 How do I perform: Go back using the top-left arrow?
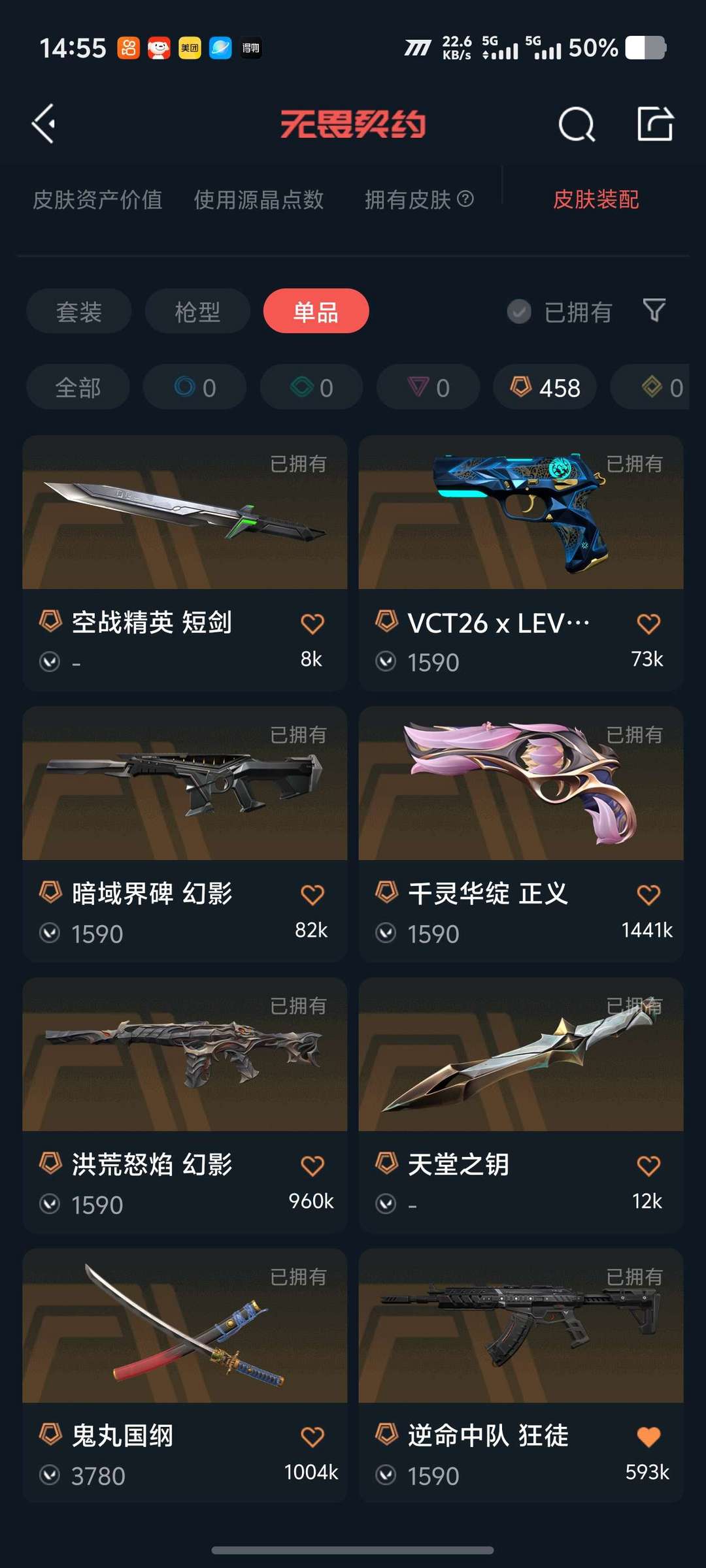click(44, 123)
